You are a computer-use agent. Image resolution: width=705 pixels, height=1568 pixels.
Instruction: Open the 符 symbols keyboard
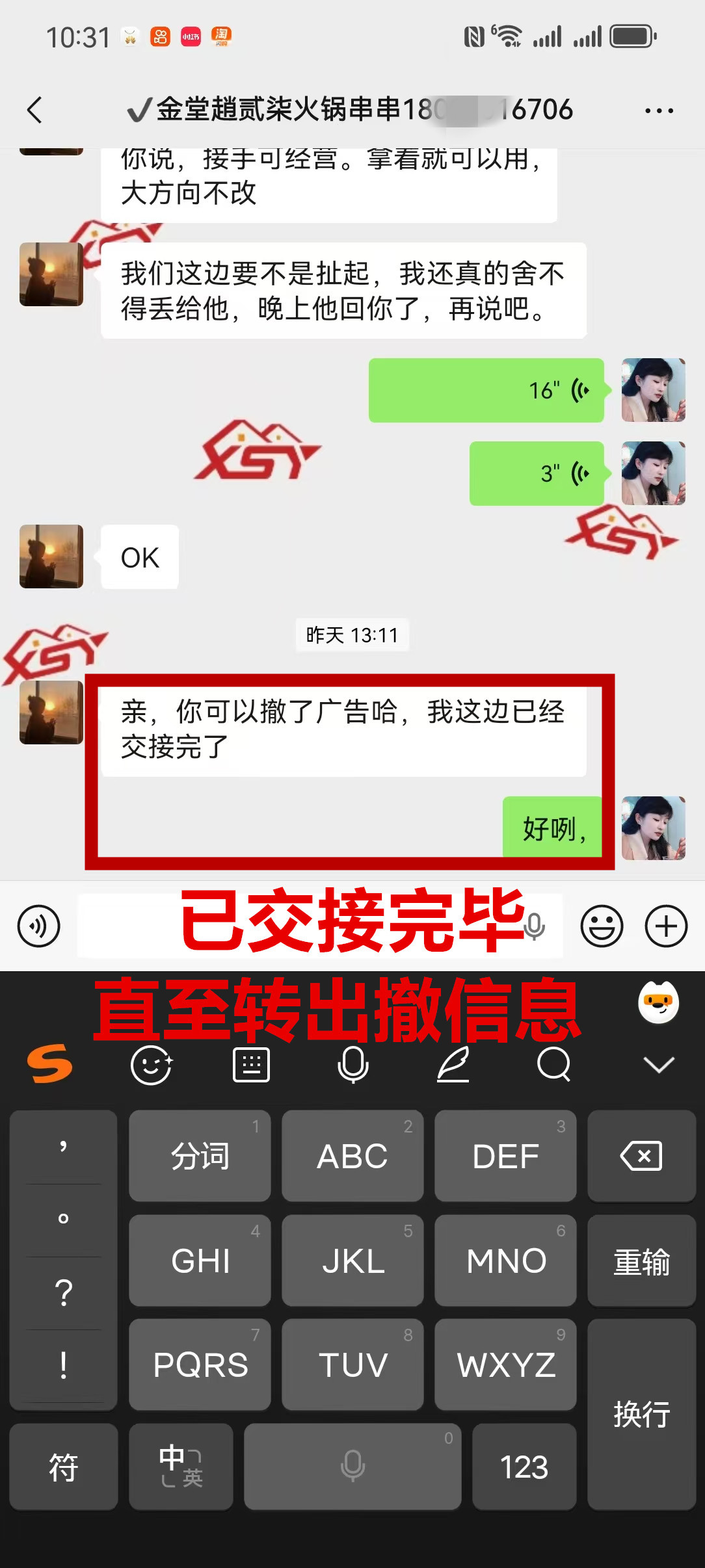[x=63, y=1467]
